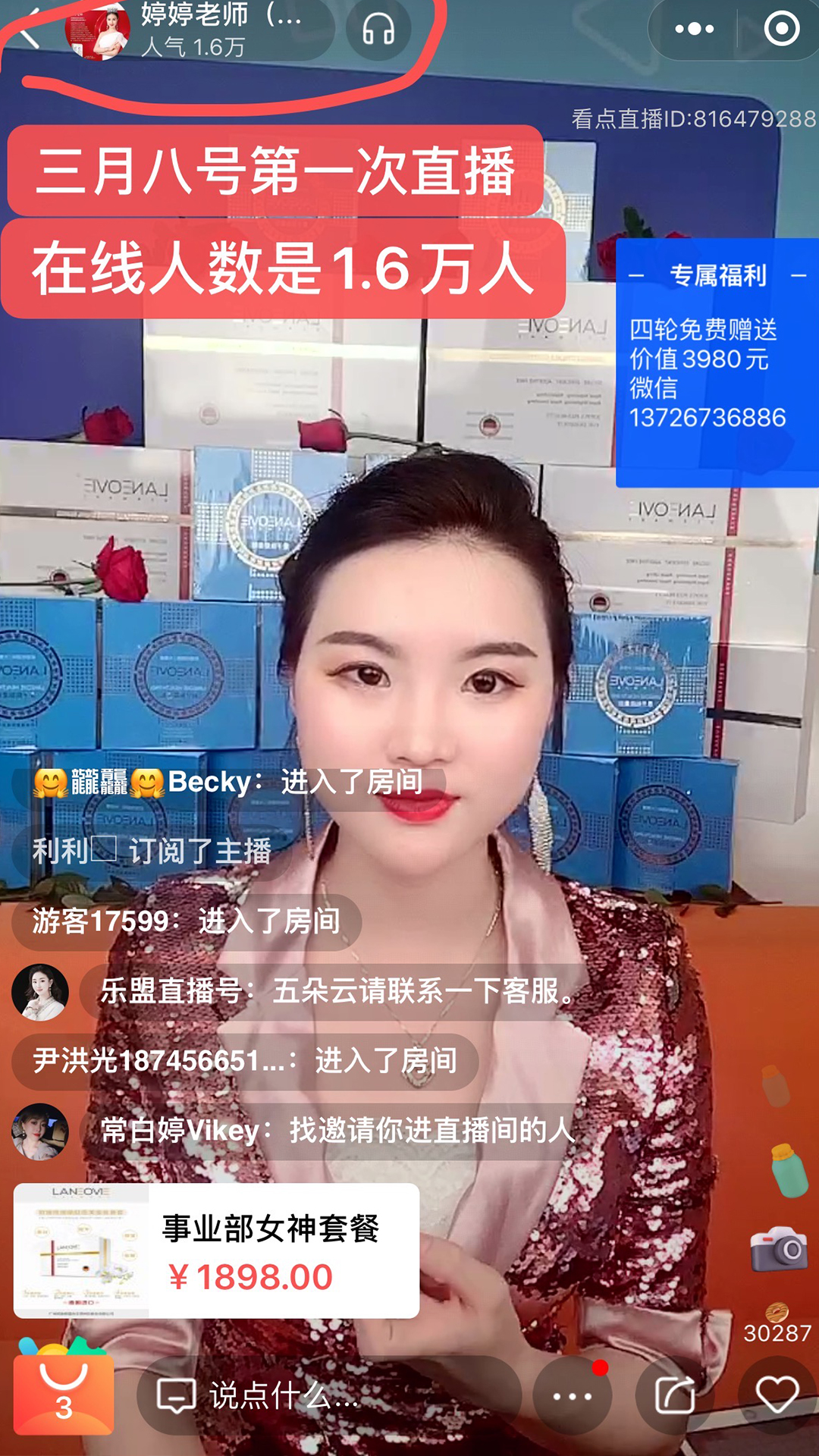Close the mini program with the circle button
Viewport: 819px width, 1456px height.
pyautogui.click(x=781, y=30)
